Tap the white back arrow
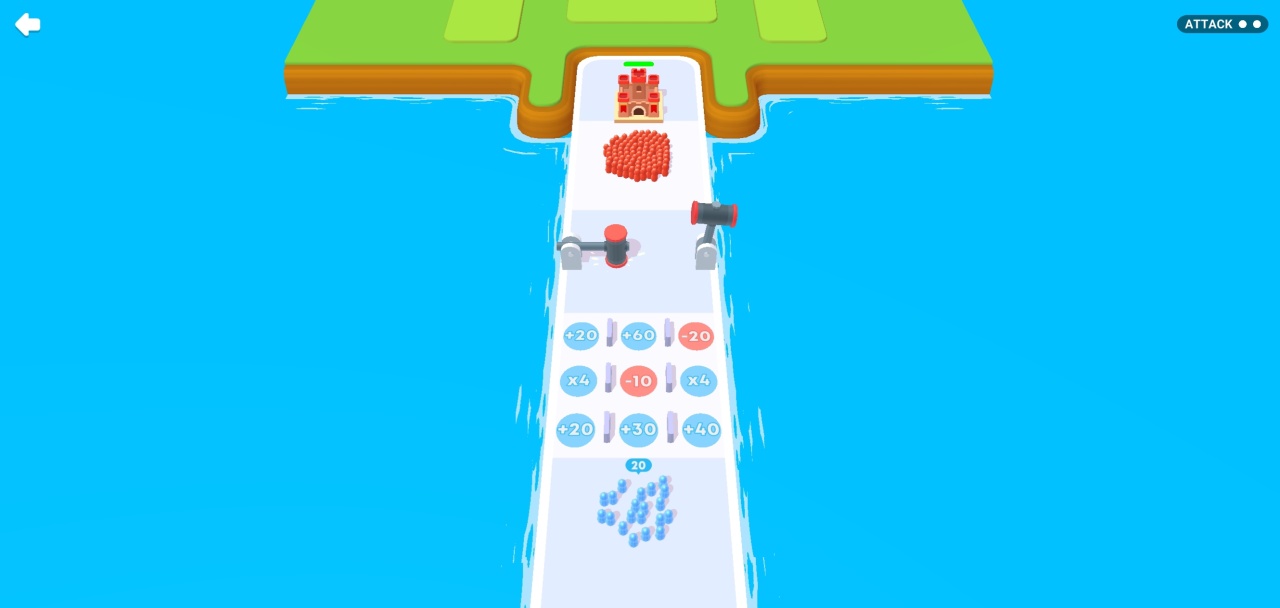The height and width of the screenshot is (608, 1280). [x=27, y=25]
